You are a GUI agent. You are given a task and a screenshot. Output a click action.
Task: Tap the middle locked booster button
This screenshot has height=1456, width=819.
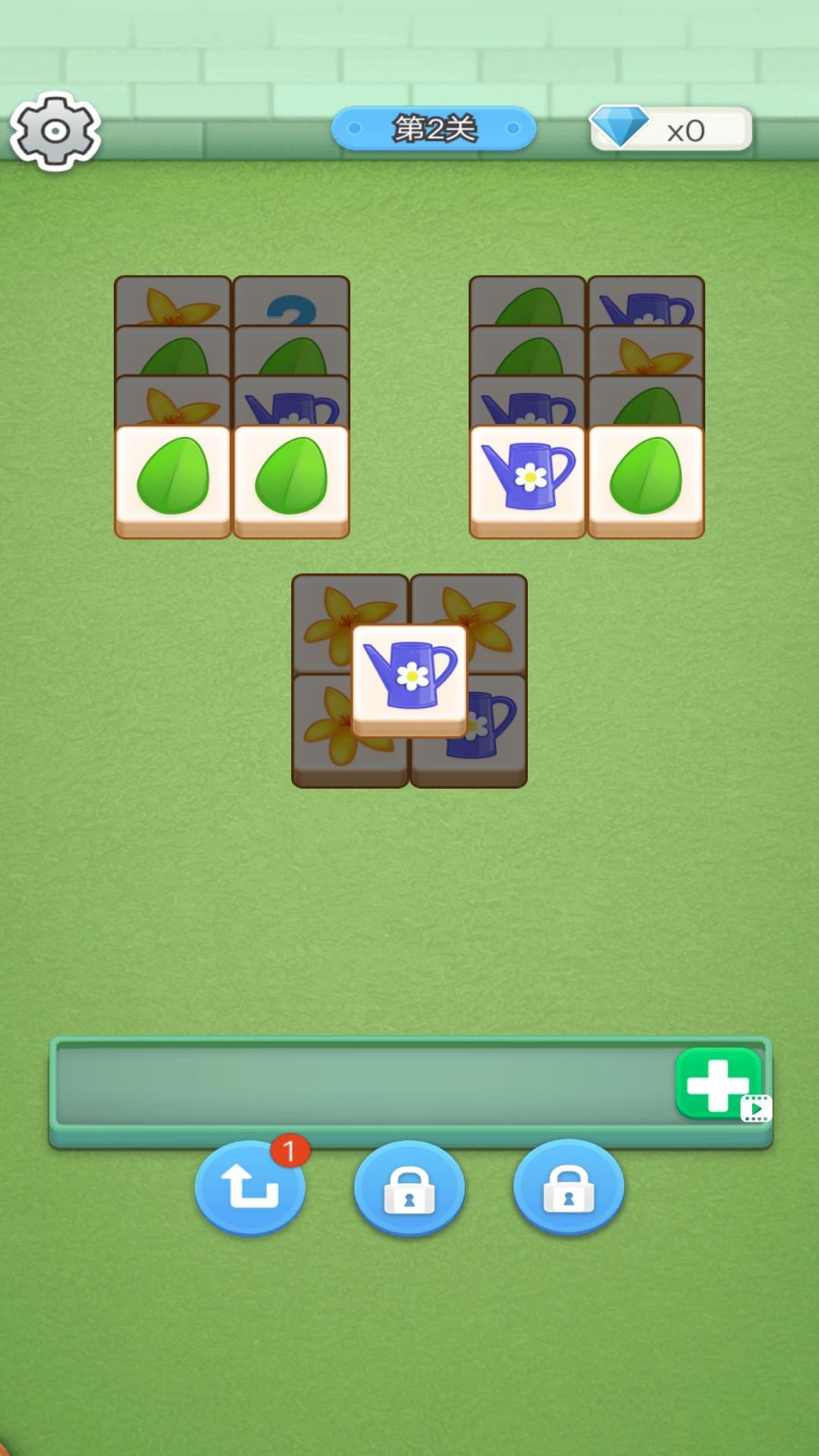pyautogui.click(x=409, y=1188)
